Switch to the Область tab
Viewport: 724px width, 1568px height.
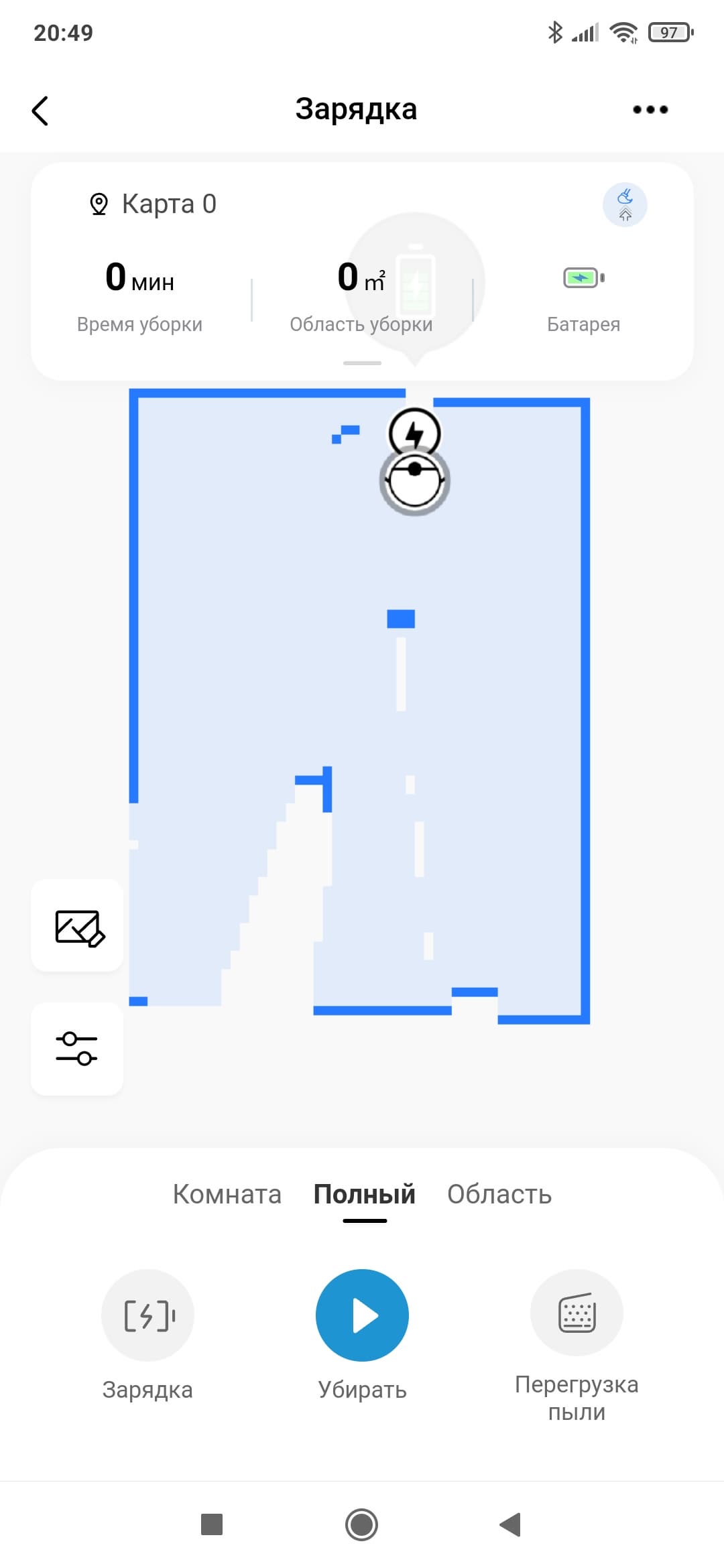pos(499,1195)
